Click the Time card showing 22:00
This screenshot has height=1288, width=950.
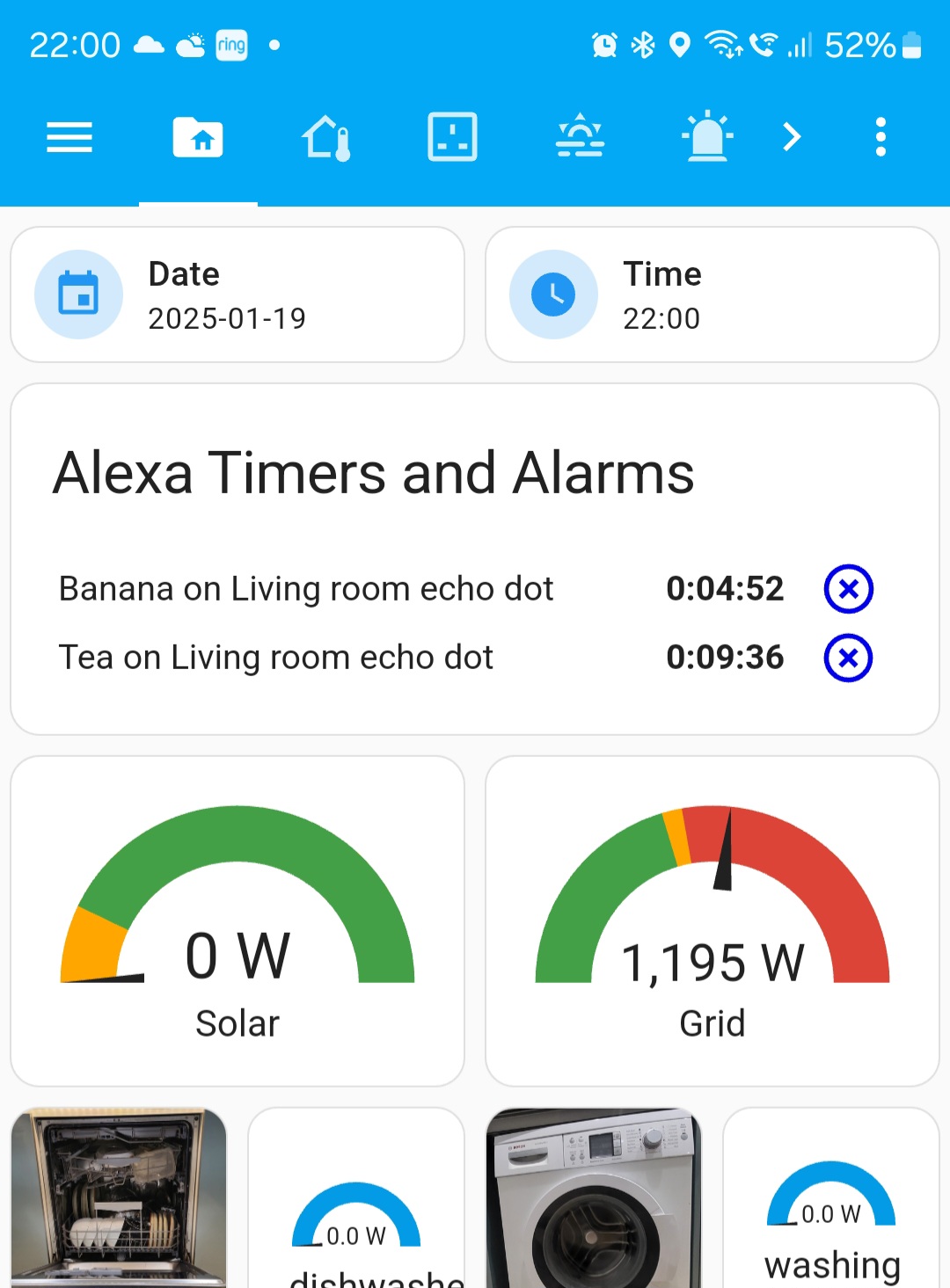point(711,294)
